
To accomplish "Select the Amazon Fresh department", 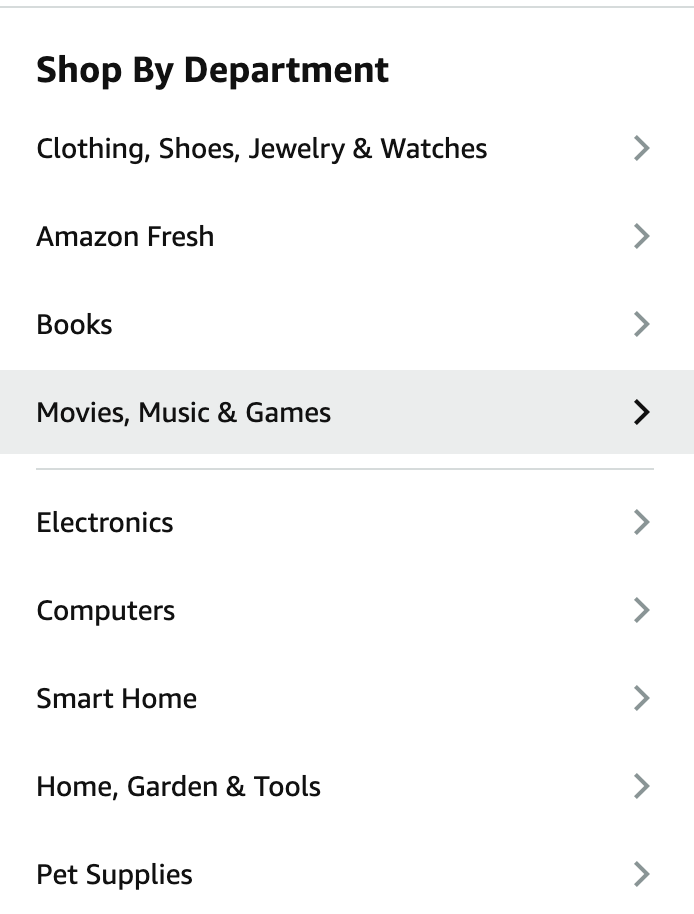I will (x=125, y=237).
